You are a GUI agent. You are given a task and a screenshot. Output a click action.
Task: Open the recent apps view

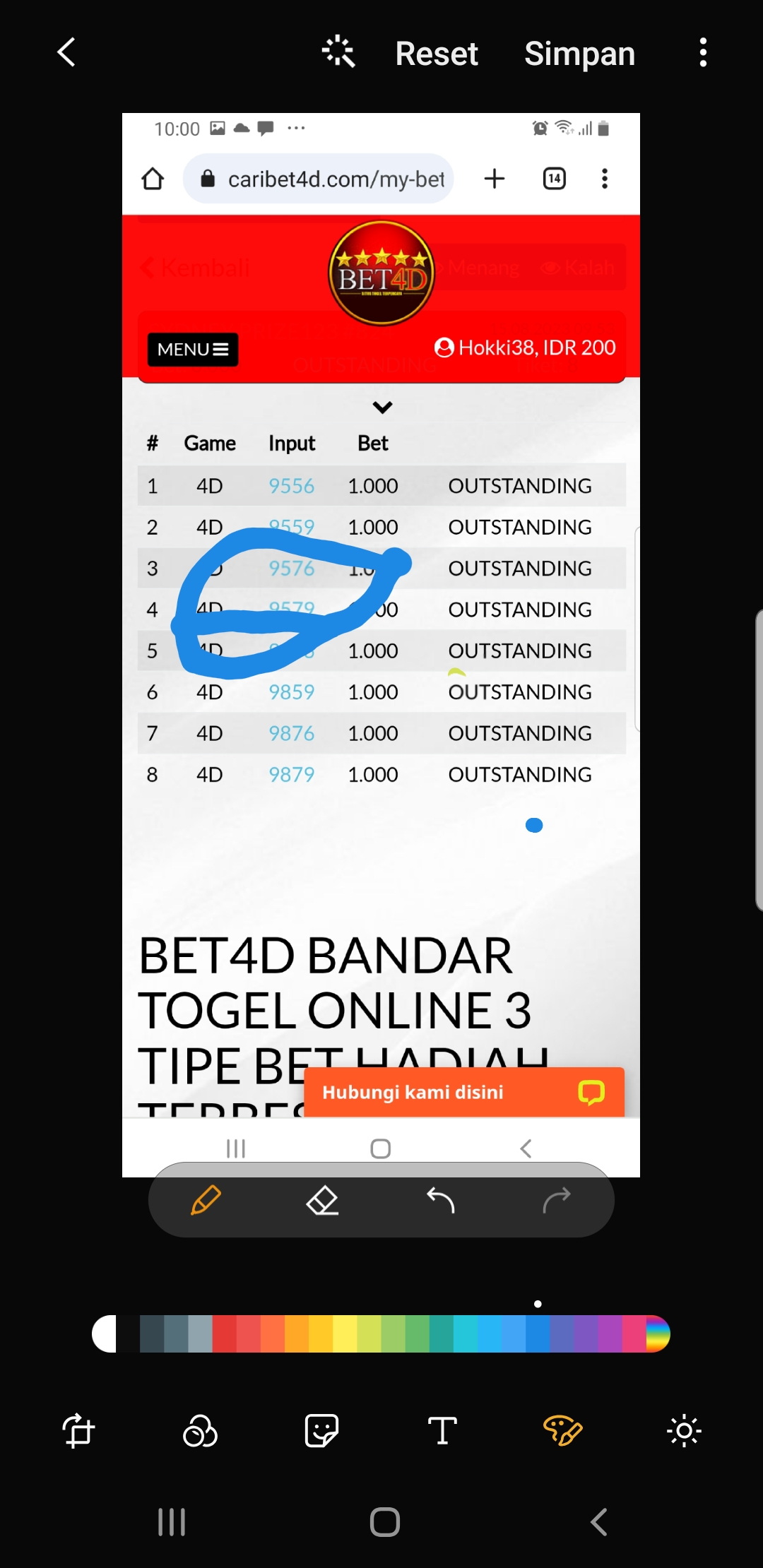click(172, 1522)
